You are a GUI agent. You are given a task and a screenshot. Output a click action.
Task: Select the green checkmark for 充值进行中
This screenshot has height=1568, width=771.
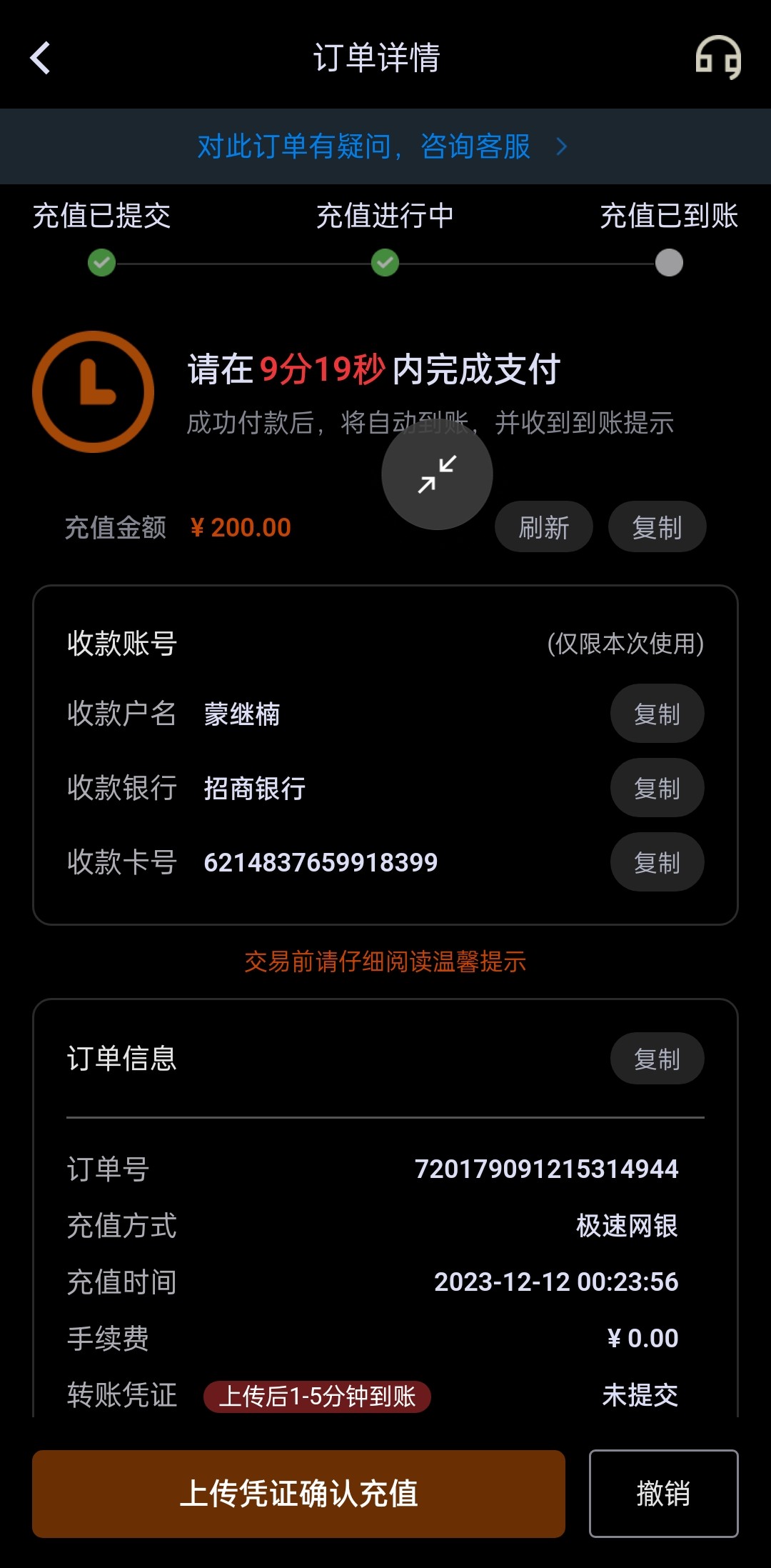385,263
